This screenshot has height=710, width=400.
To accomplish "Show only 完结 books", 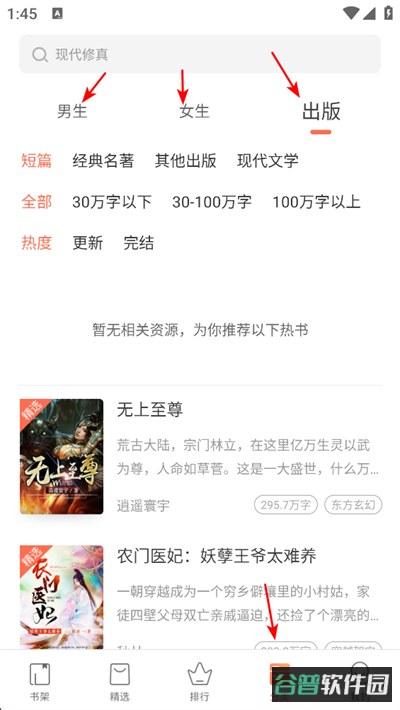I will click(x=139, y=243).
